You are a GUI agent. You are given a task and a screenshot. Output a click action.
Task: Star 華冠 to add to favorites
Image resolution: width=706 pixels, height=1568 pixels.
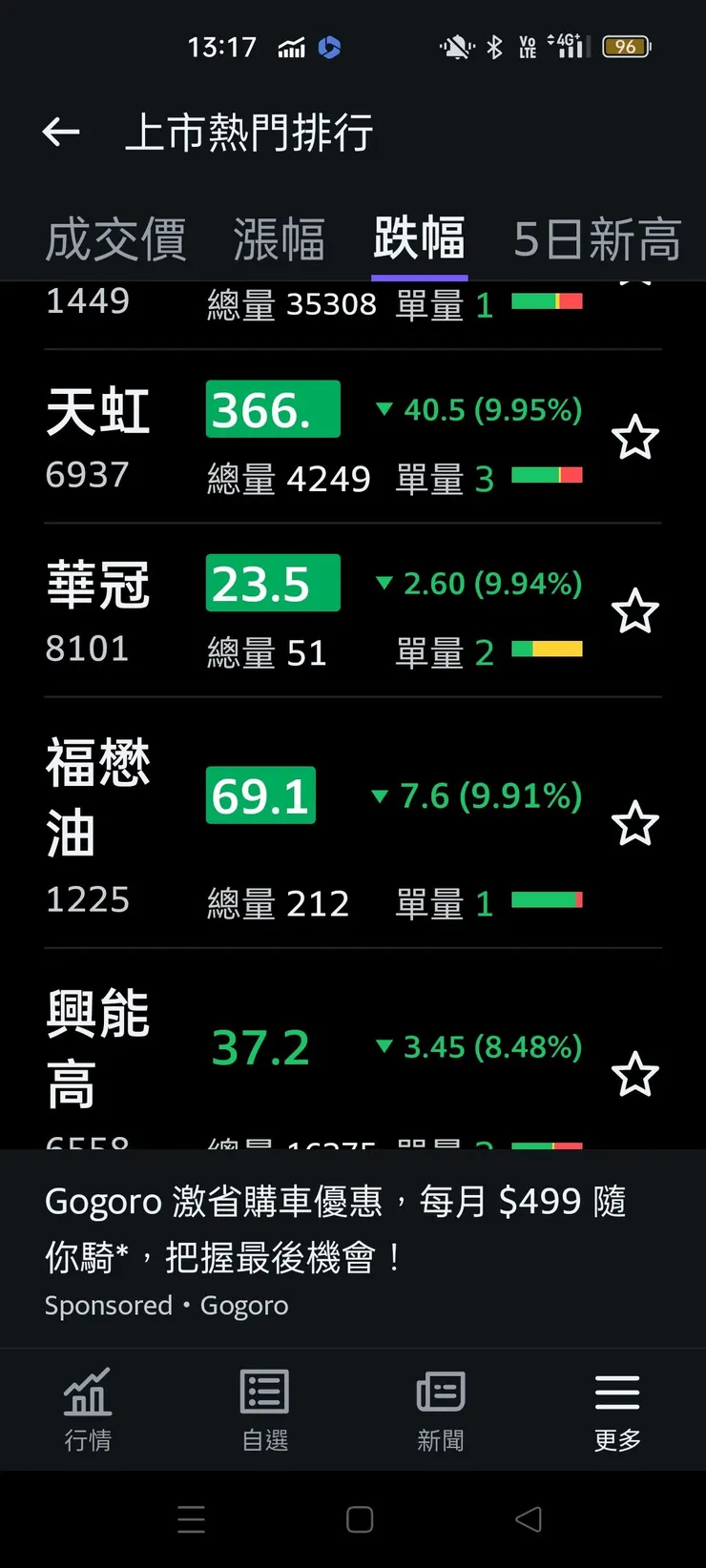click(x=635, y=610)
